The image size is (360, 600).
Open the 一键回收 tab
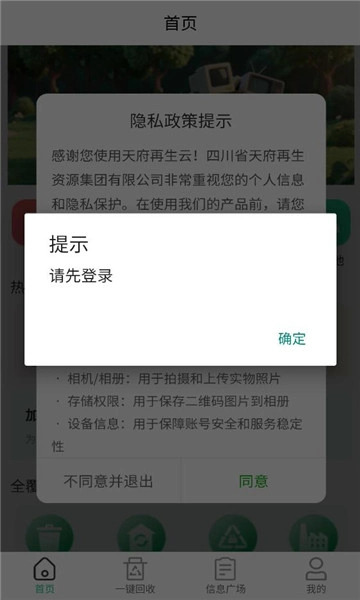[135, 576]
